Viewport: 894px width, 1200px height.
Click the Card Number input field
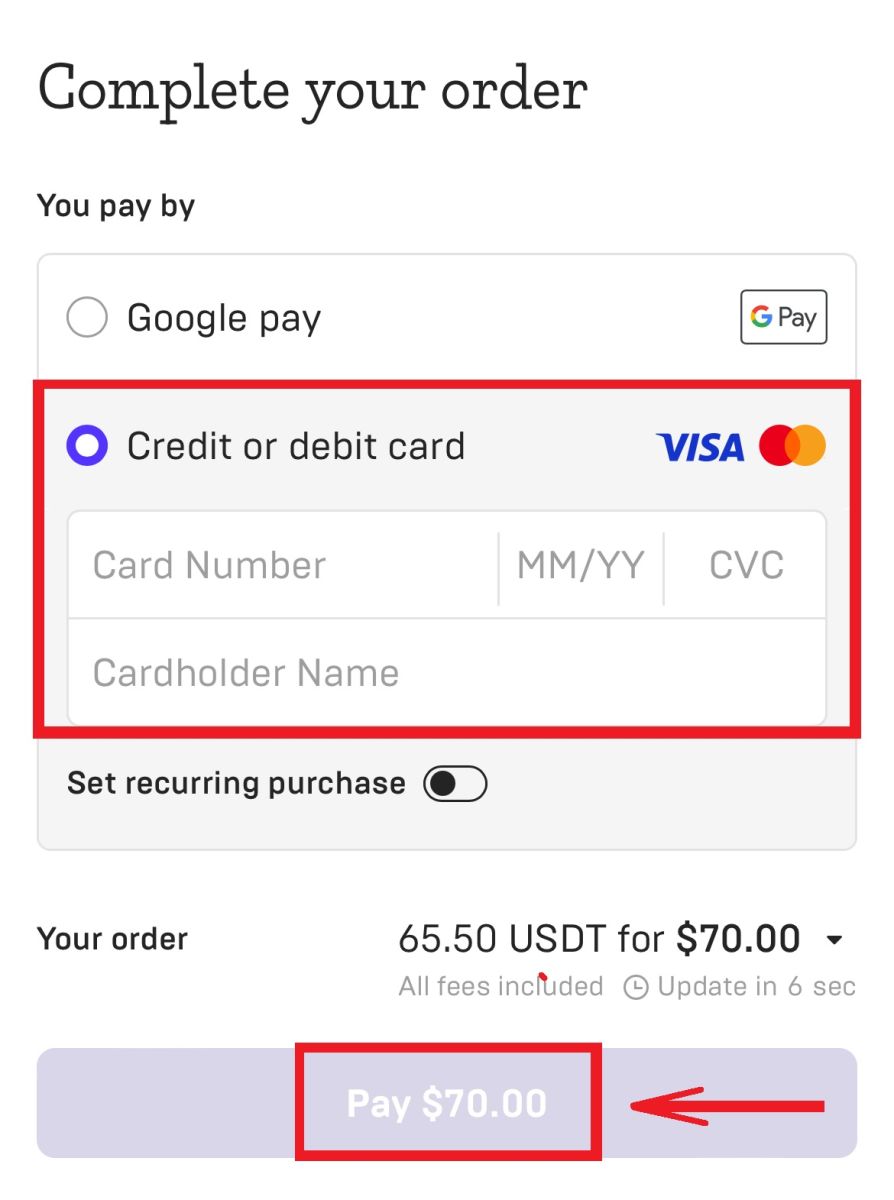[x=280, y=565]
